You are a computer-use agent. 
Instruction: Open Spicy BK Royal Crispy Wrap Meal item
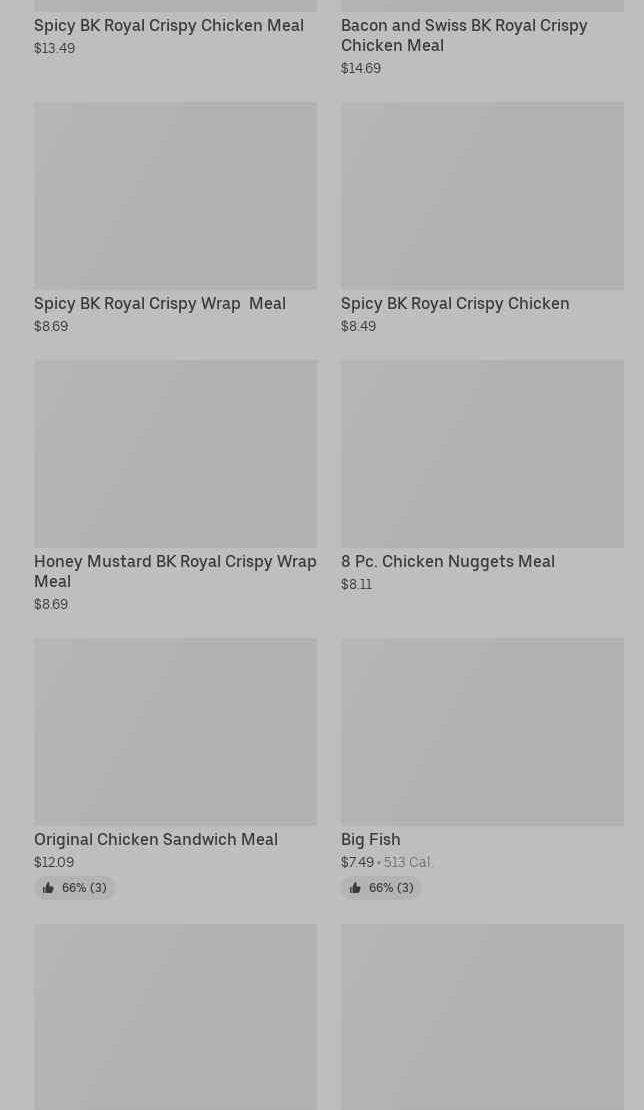176,218
